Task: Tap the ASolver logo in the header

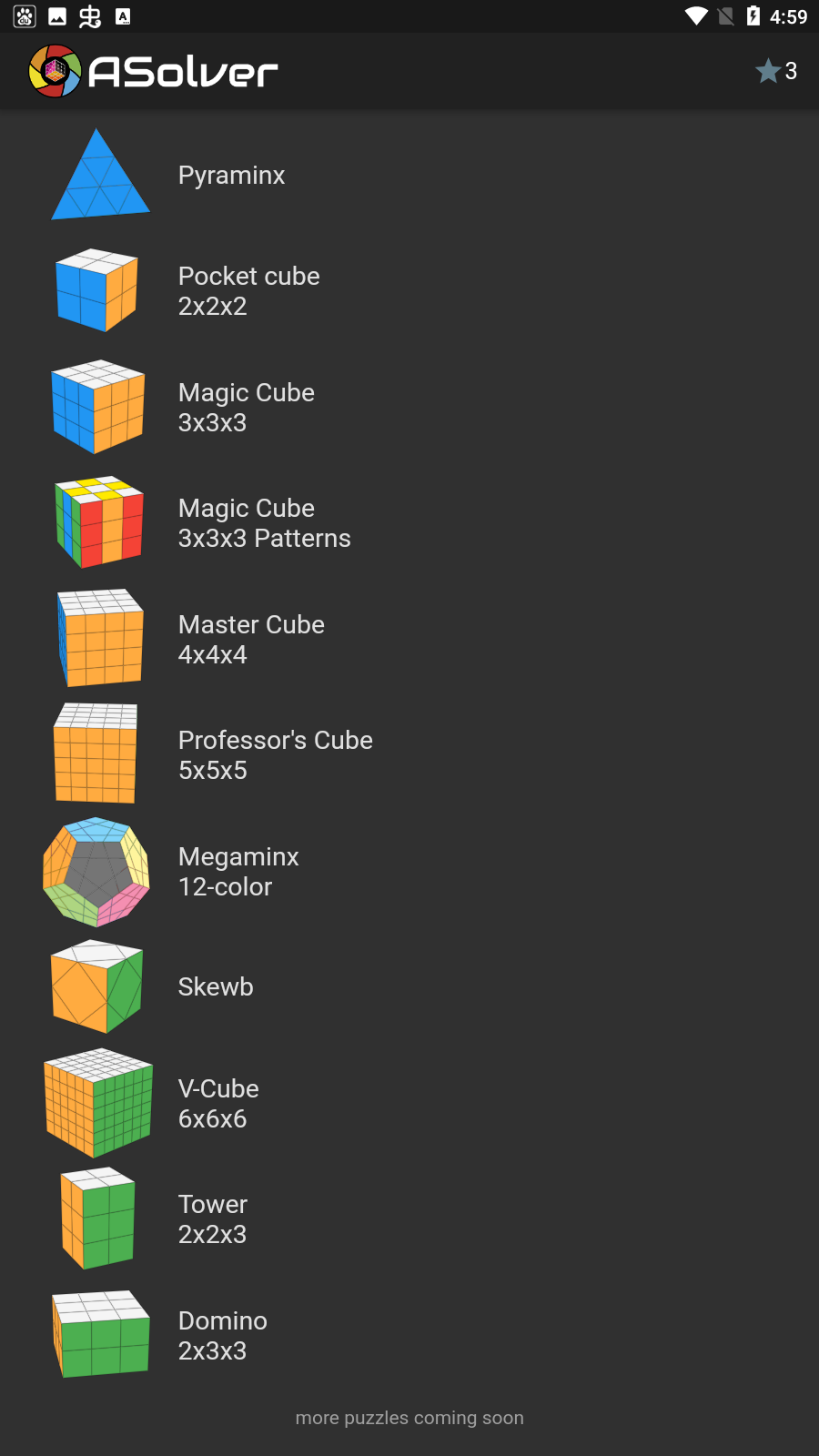Action: click(151, 70)
